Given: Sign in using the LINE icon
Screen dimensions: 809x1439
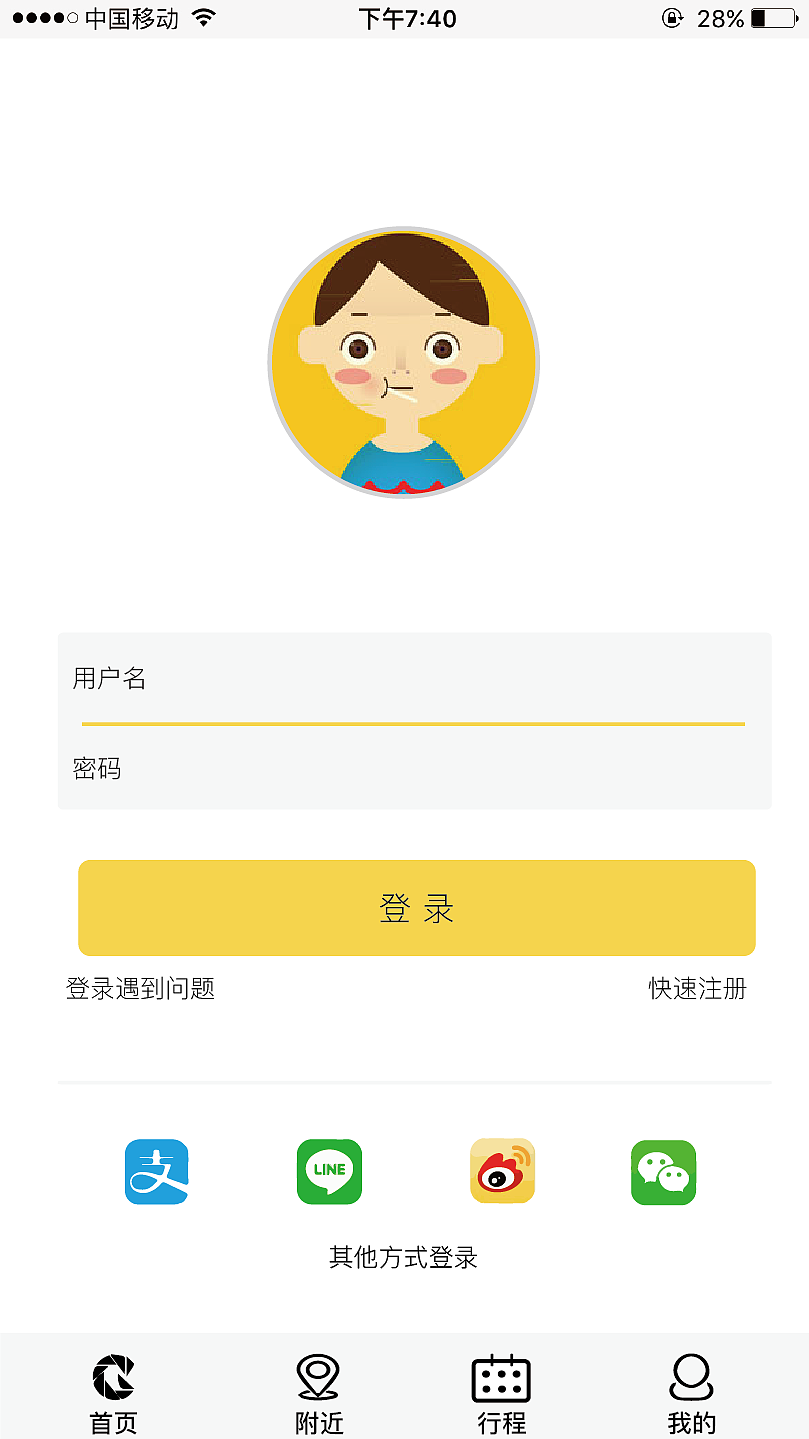Looking at the screenshot, I should tap(329, 1172).
